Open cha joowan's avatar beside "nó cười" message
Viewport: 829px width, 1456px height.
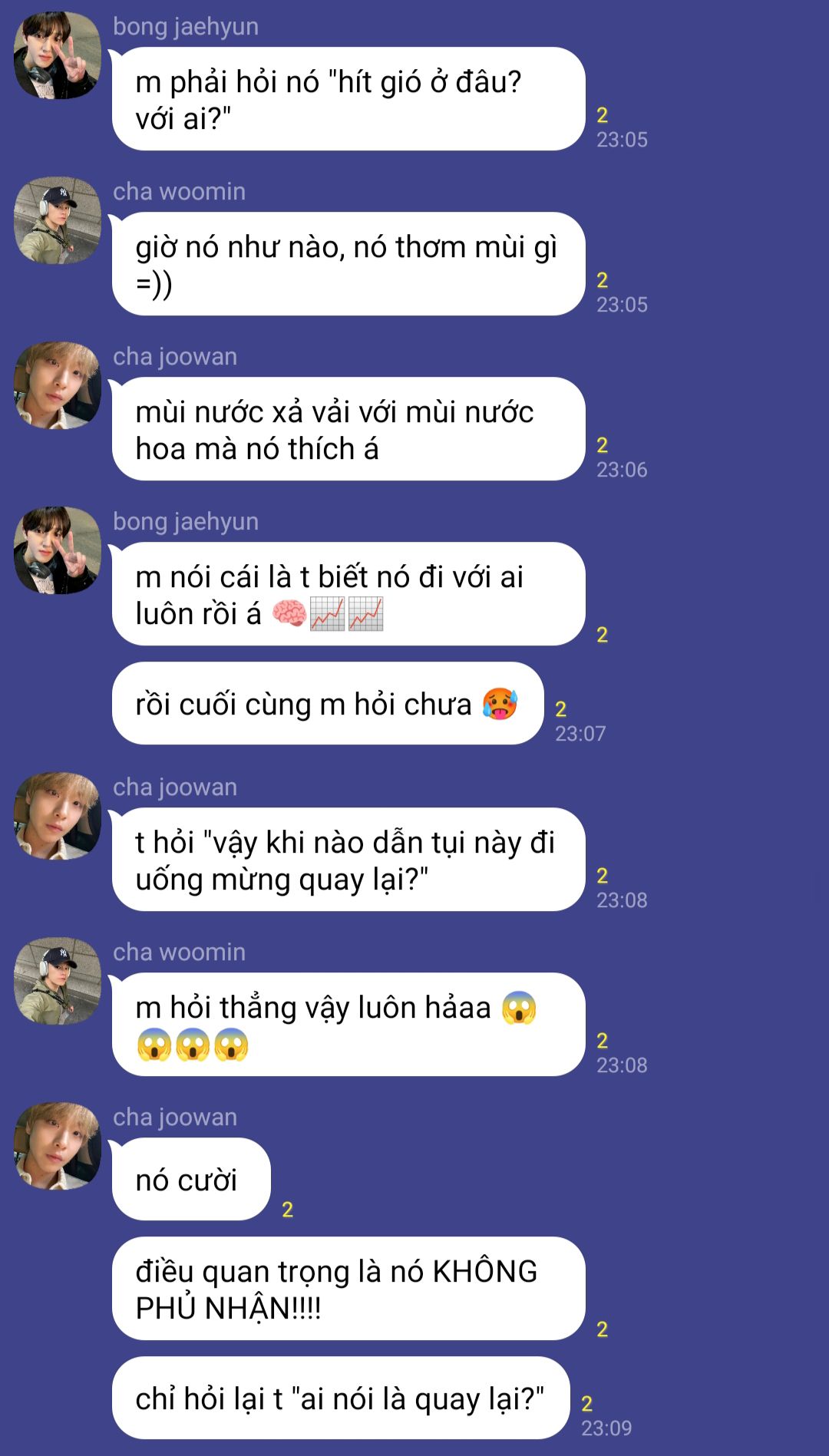point(58,1146)
